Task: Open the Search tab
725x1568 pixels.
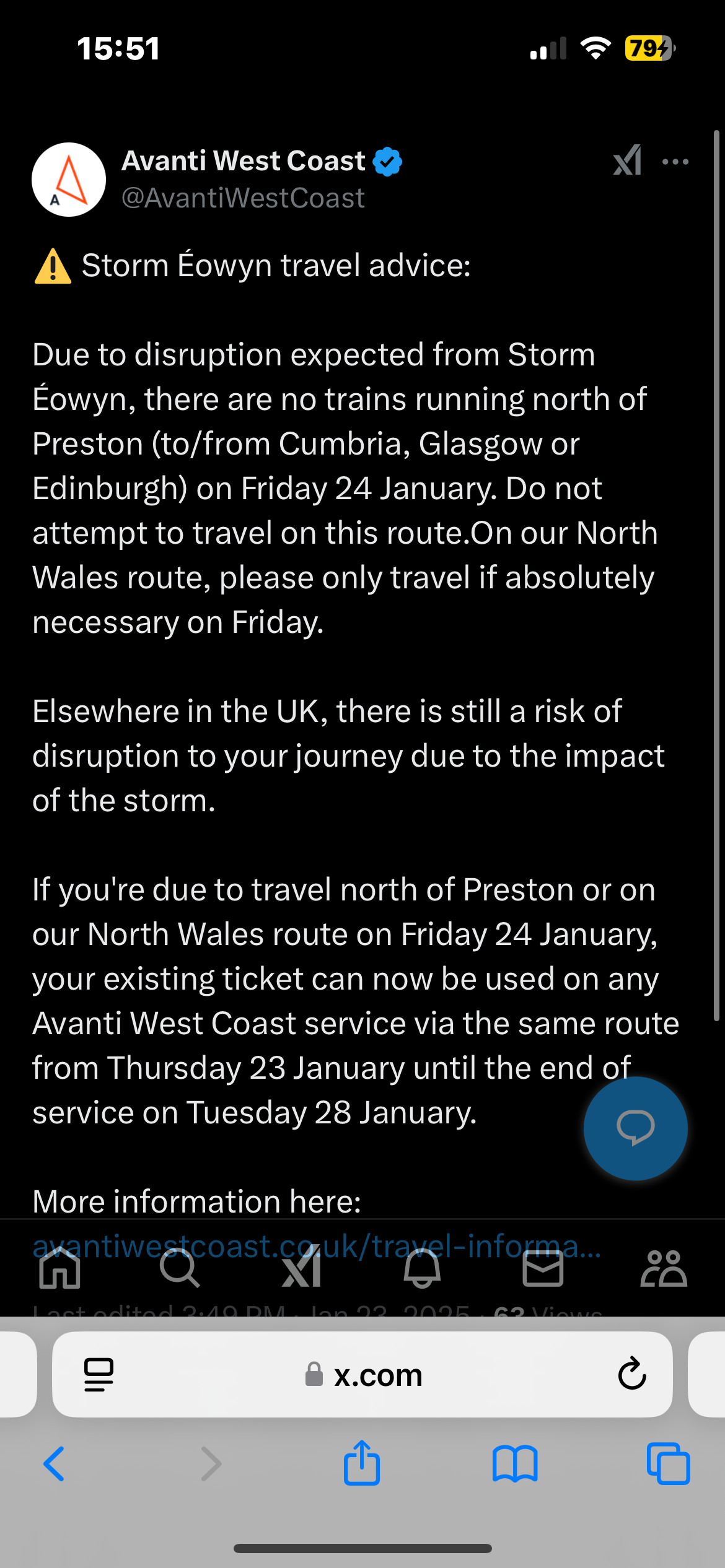Action: tap(180, 1268)
